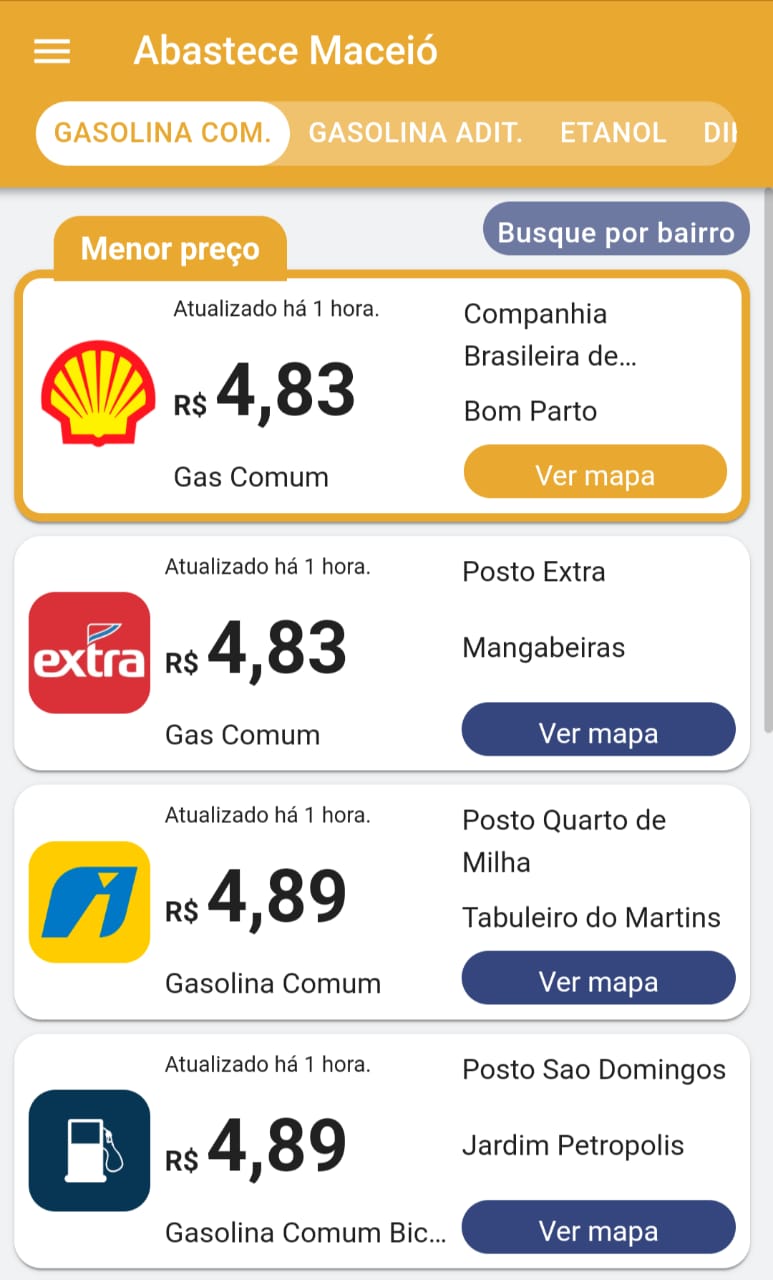Tap the Busque por bairro button
Image resolution: width=773 pixels, height=1280 pixels.
pyautogui.click(x=616, y=233)
